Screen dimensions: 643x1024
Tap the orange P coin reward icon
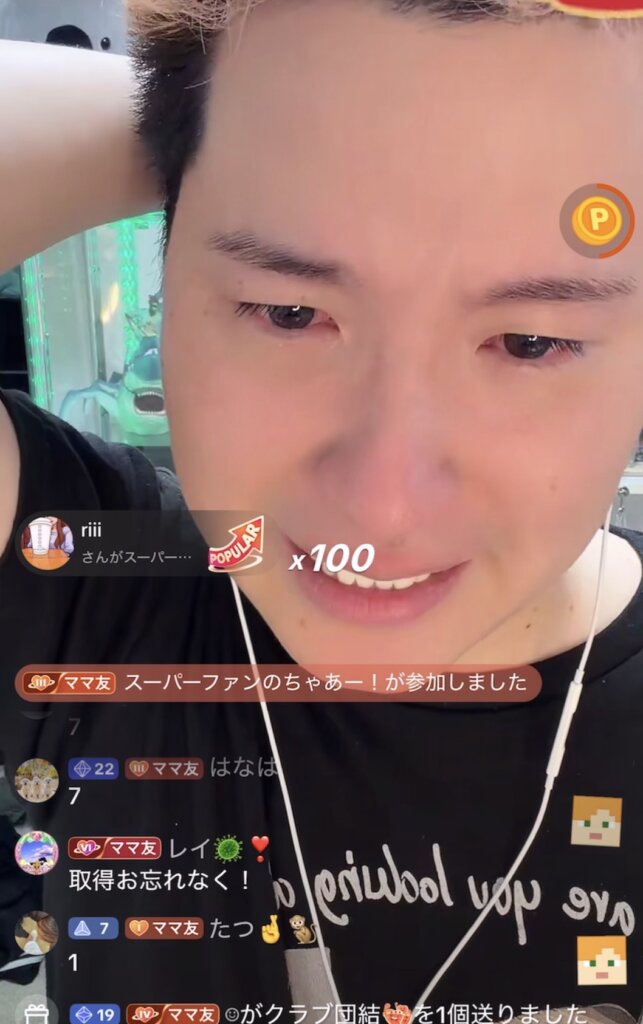pyautogui.click(x=596, y=221)
